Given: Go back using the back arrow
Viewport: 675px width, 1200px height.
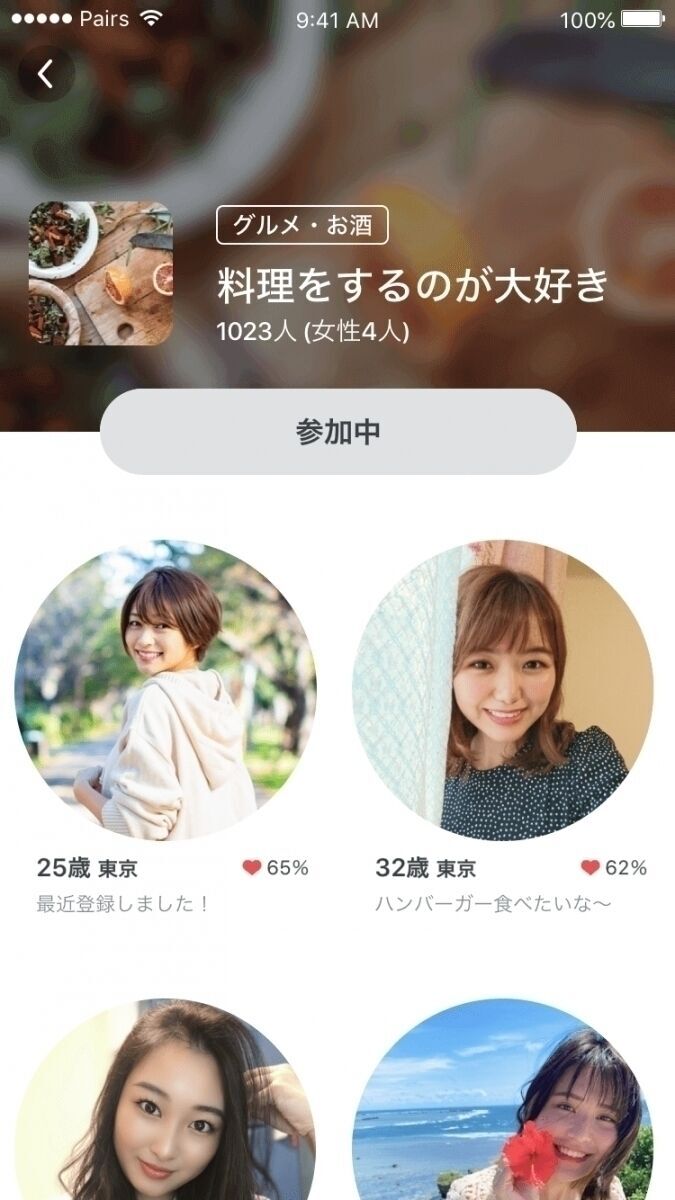Looking at the screenshot, I should [46, 74].
